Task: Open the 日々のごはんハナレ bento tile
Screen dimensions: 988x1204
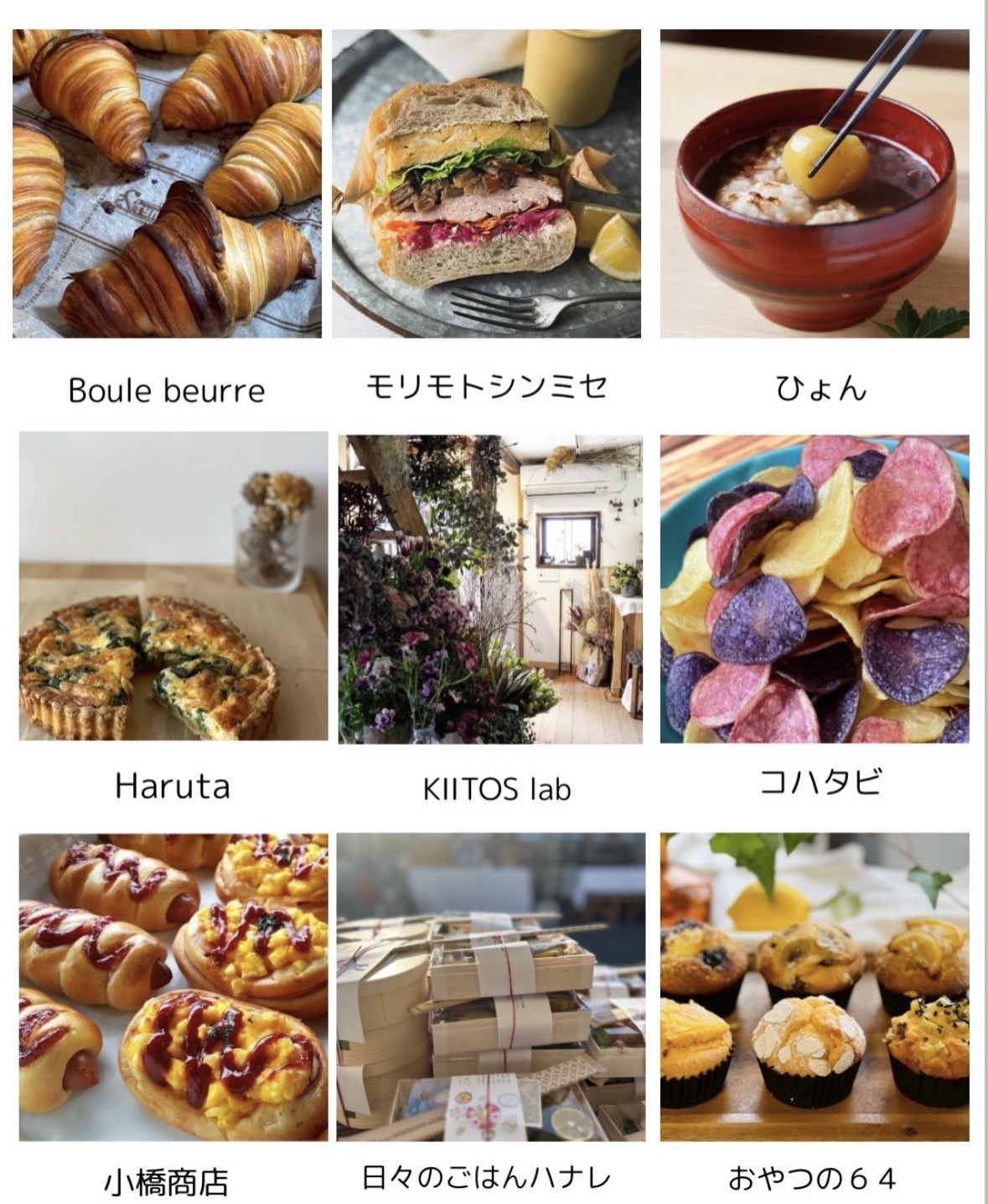Action: [x=490, y=987]
